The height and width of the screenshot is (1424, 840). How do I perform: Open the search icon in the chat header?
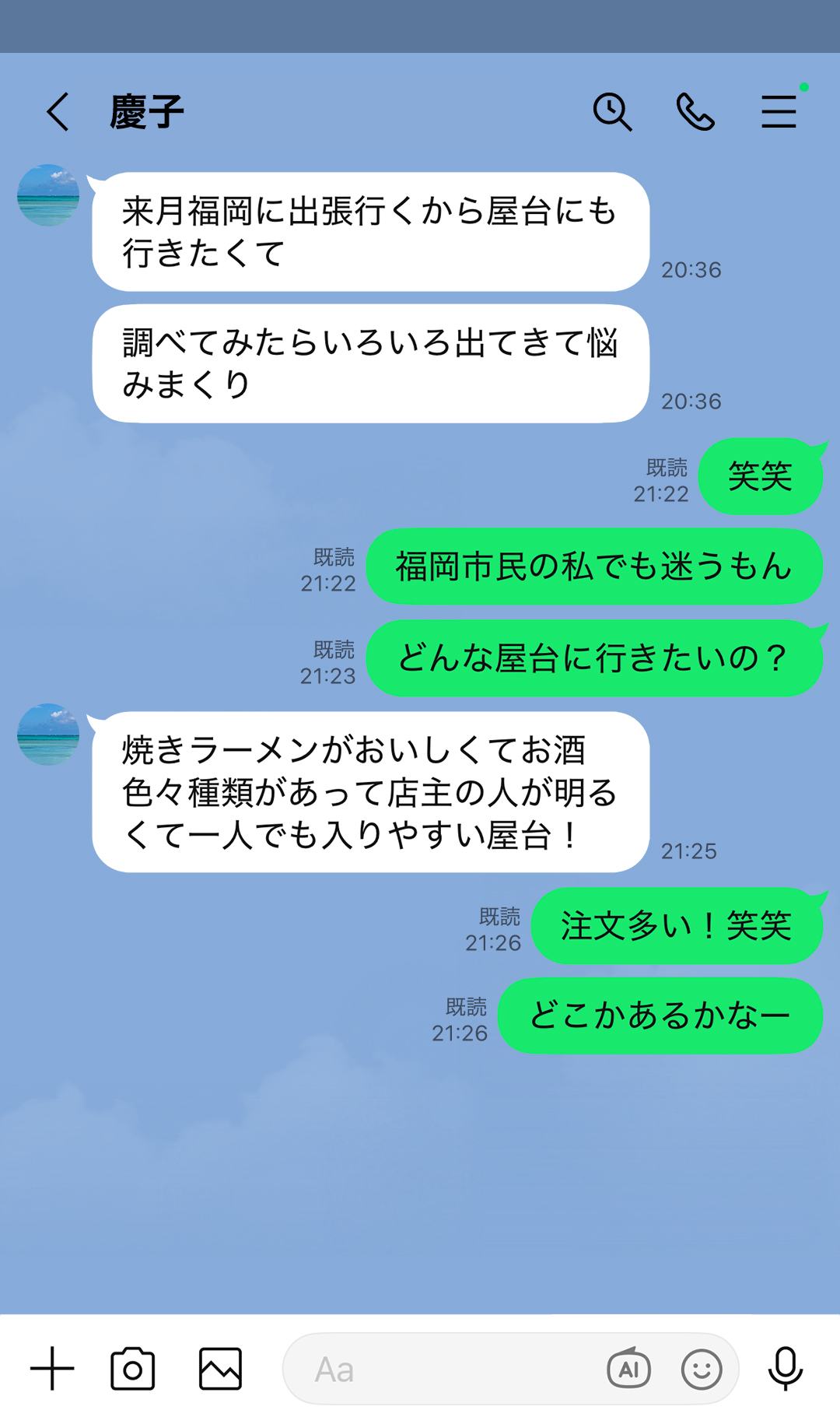click(613, 113)
